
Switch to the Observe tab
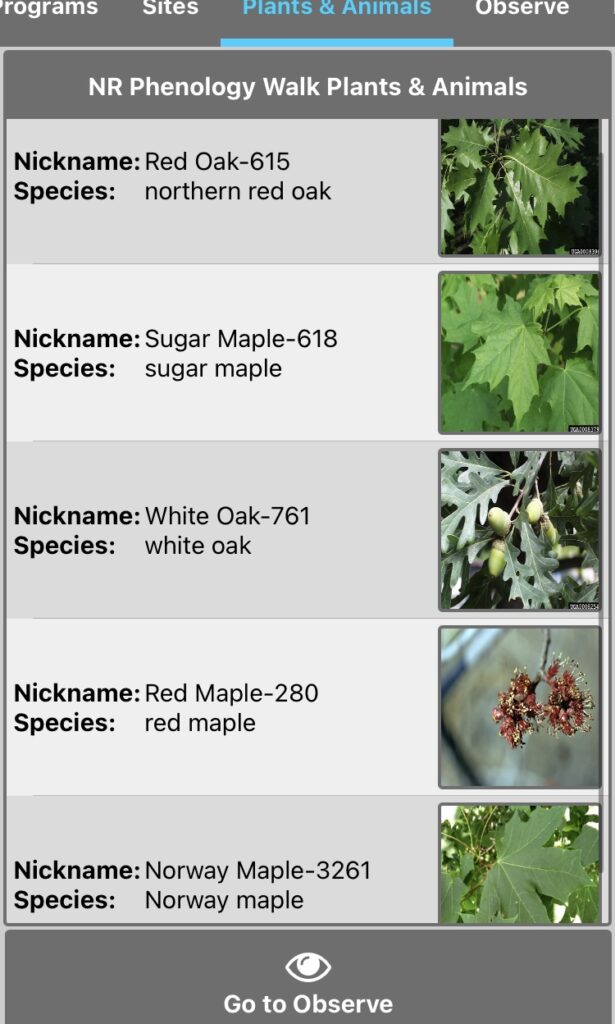point(522,10)
